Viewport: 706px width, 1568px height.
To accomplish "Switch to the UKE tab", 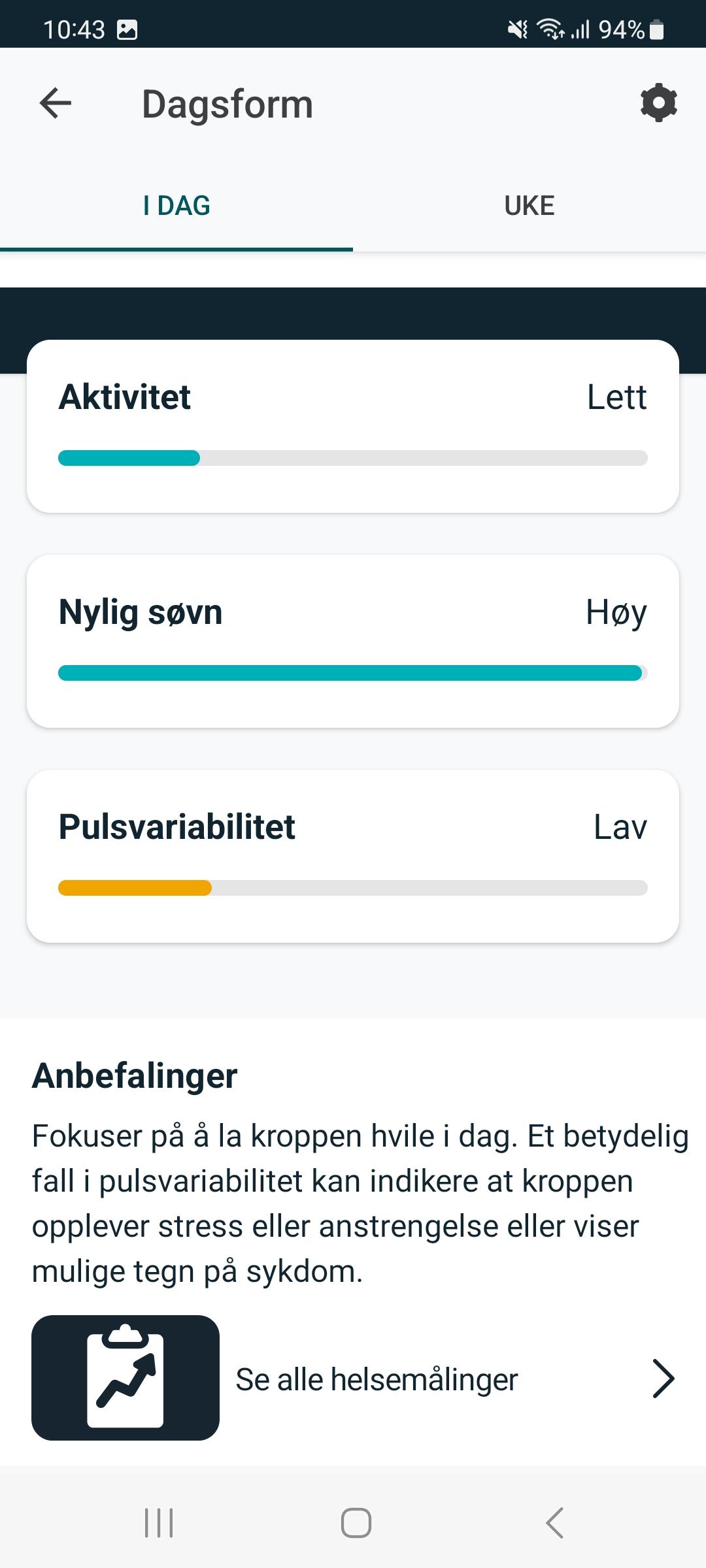I will point(529,206).
